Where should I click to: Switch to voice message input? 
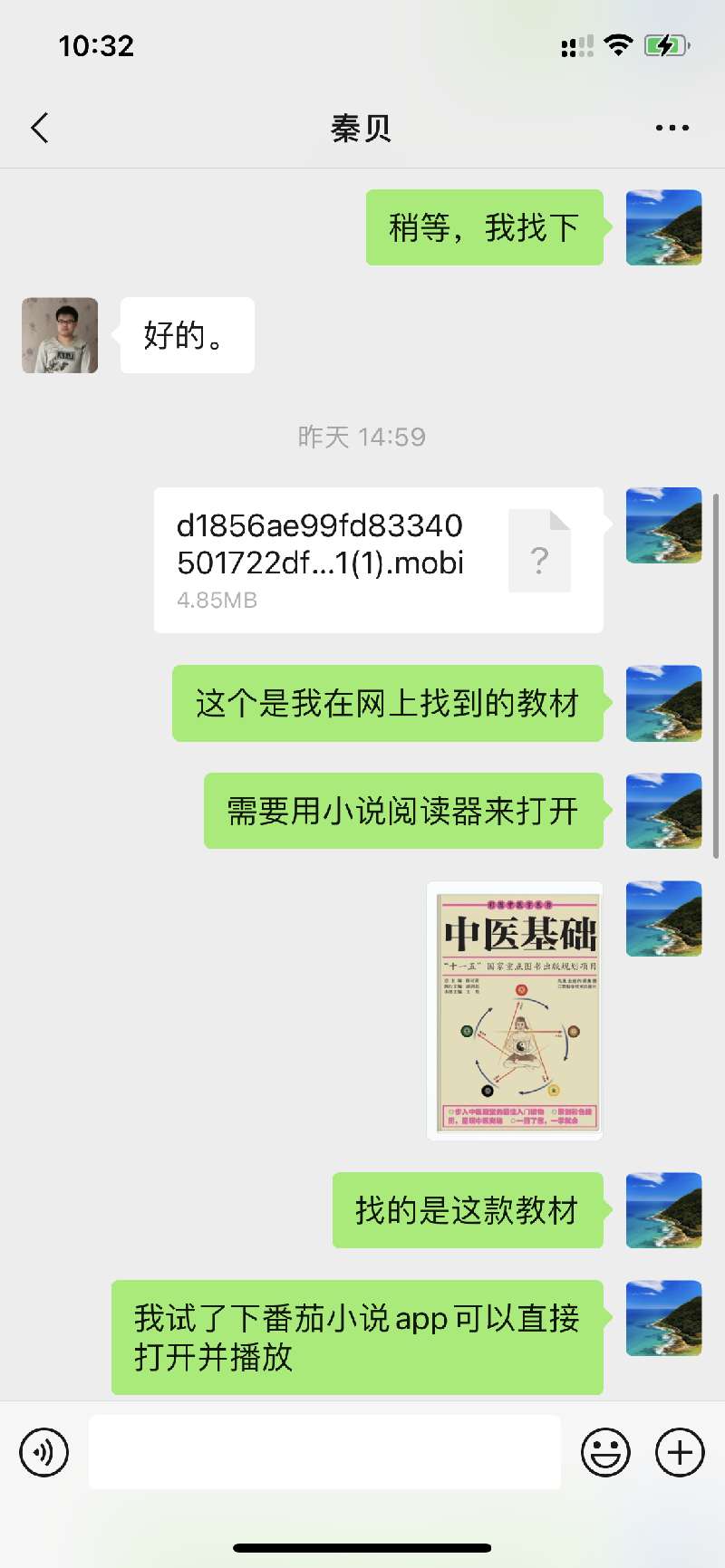tap(43, 1452)
